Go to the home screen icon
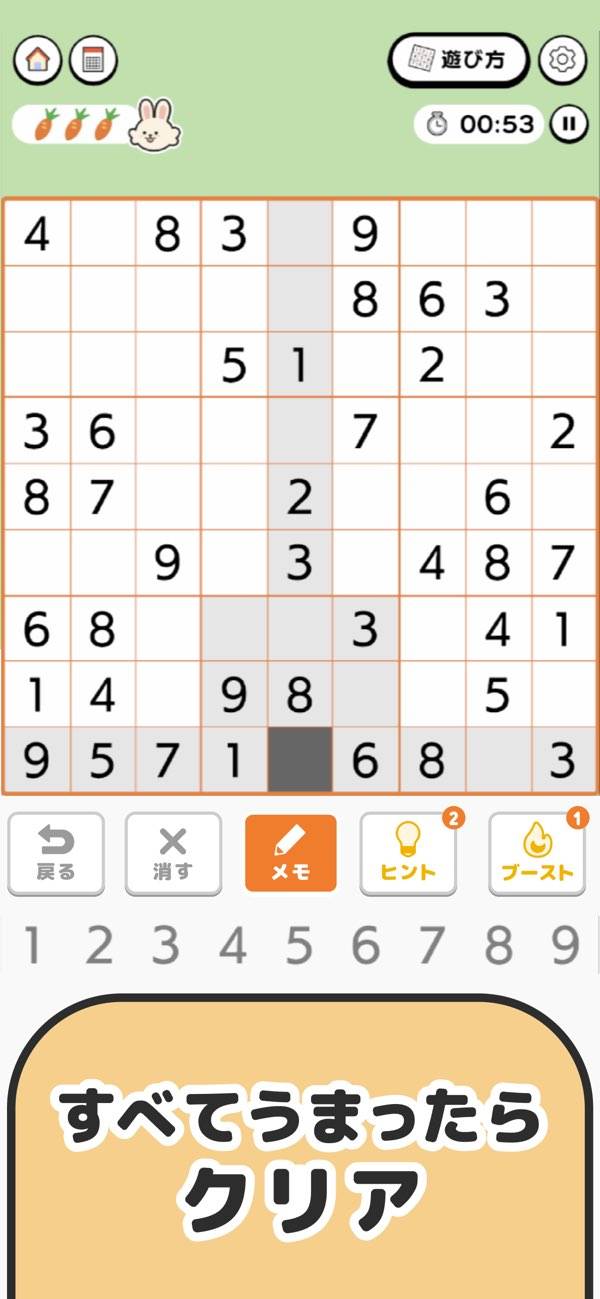The width and height of the screenshot is (600, 1299). (x=37, y=59)
